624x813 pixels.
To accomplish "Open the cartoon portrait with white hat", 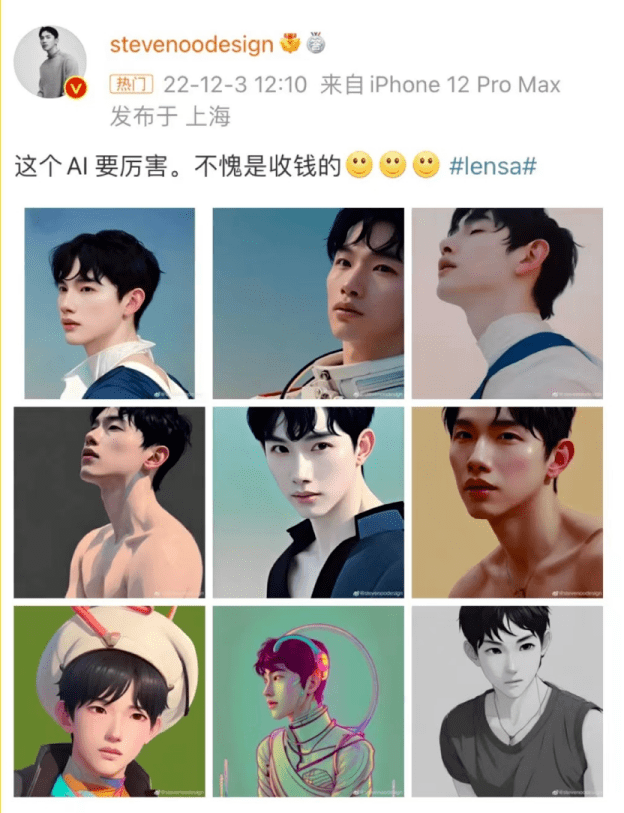I will (109, 701).
